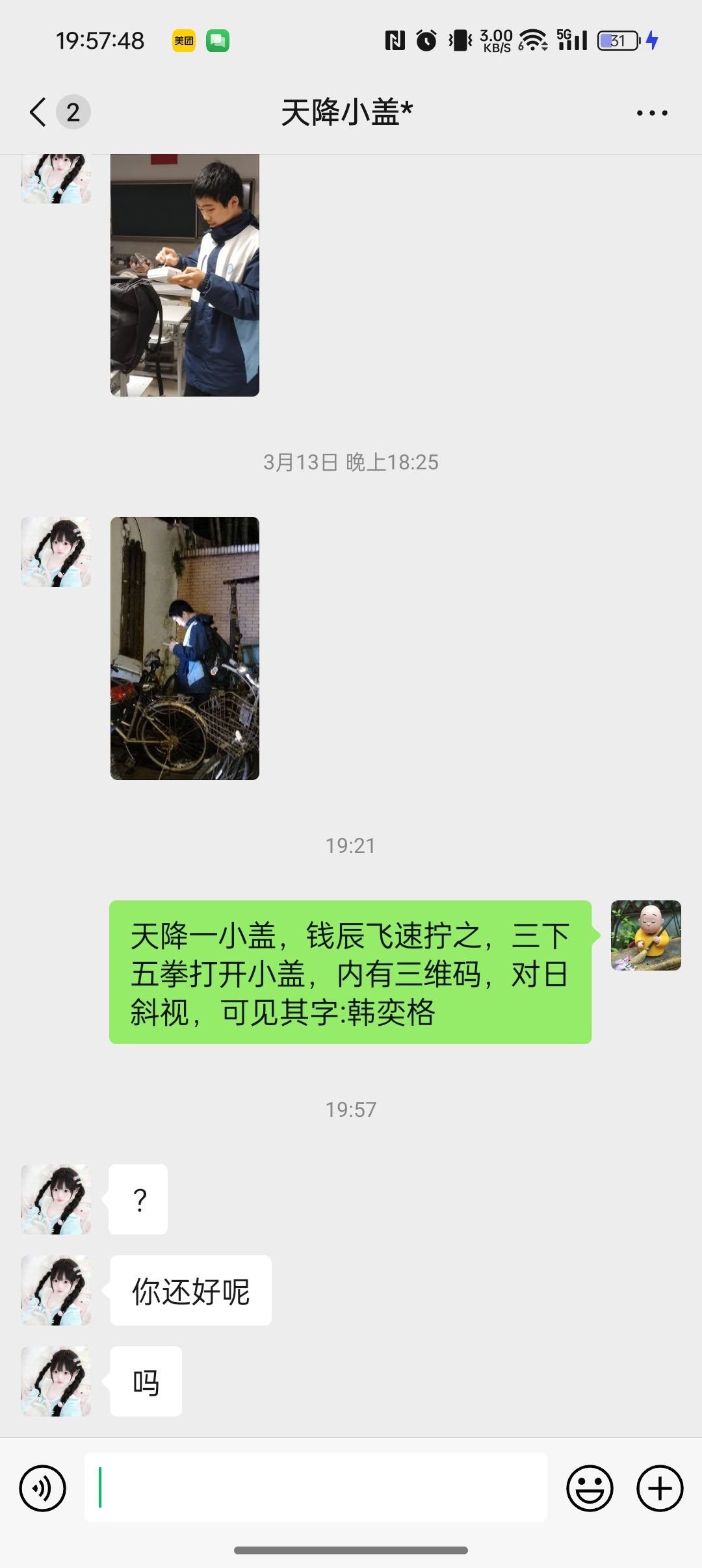Open the emoji sticker panel
Viewport: 702px width, 1568px height.
(x=590, y=1488)
